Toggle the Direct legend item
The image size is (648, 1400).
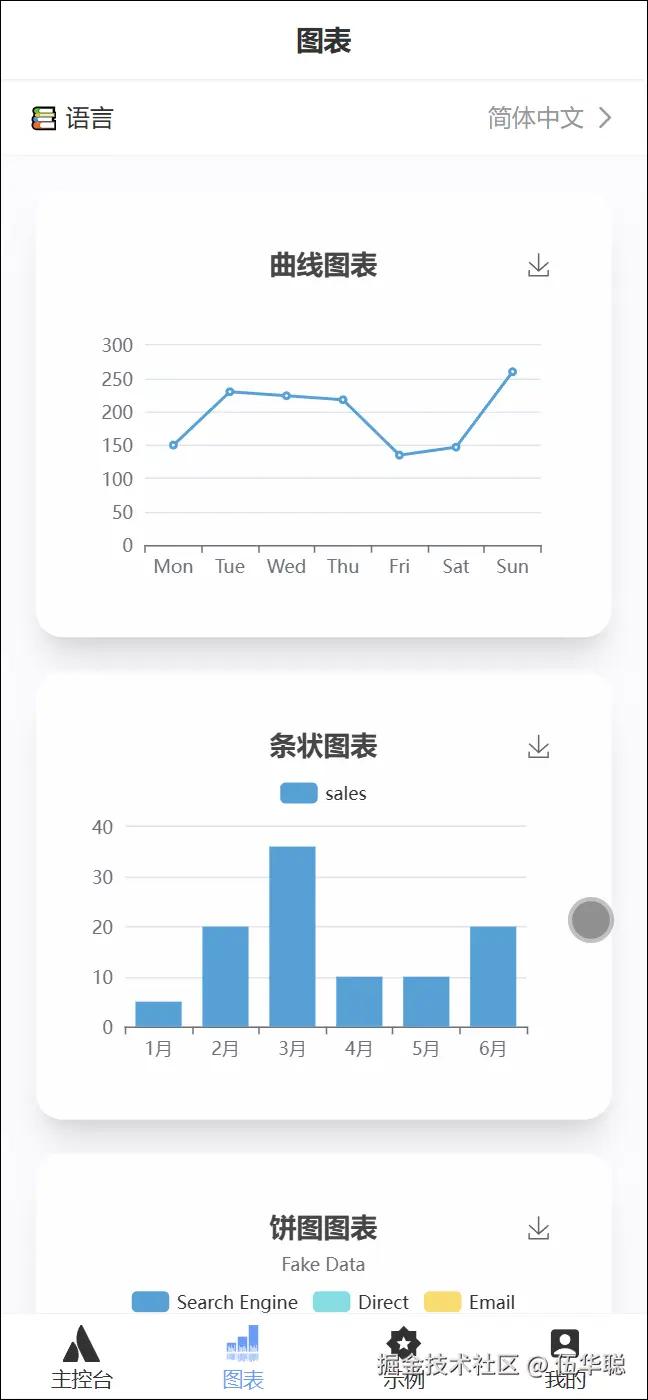361,1302
